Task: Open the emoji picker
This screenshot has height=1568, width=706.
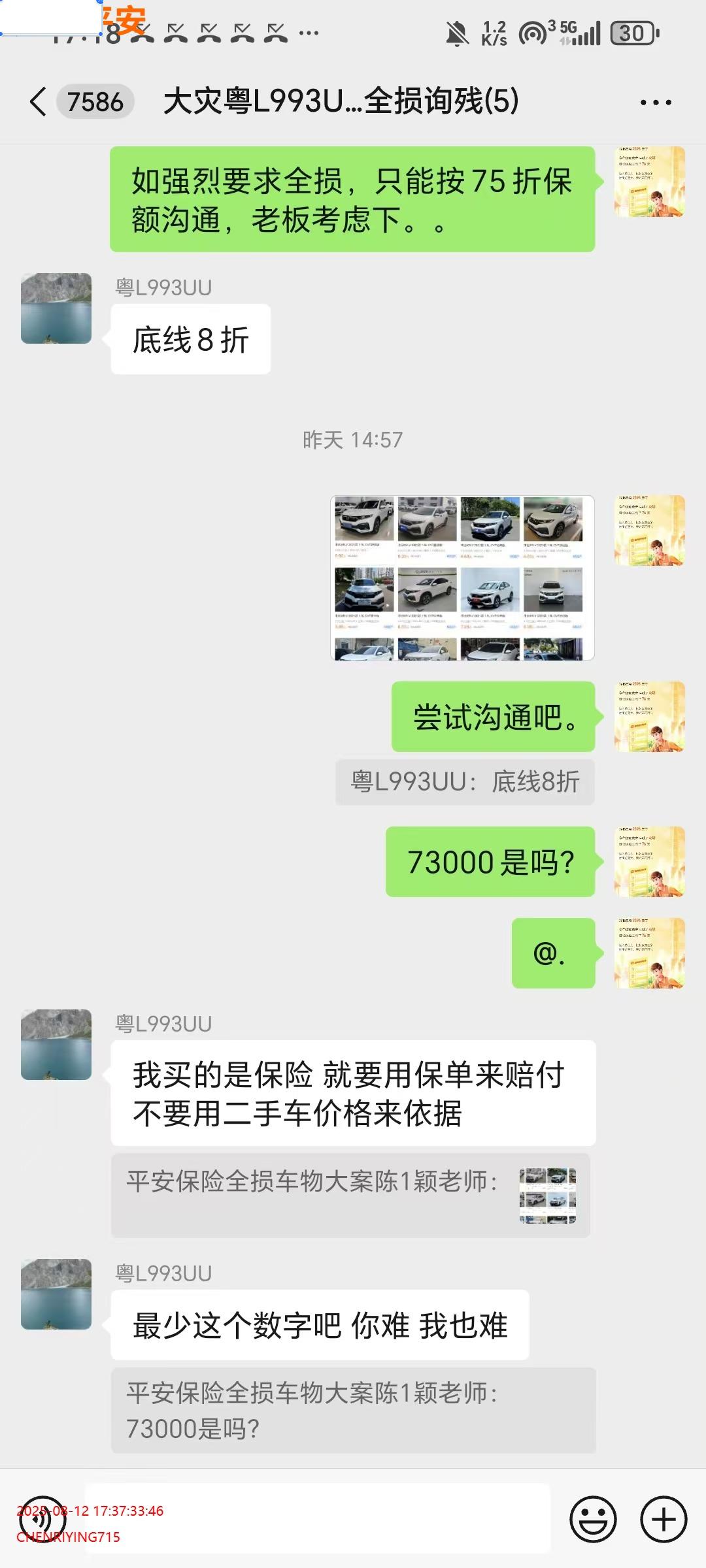Action: click(593, 1519)
